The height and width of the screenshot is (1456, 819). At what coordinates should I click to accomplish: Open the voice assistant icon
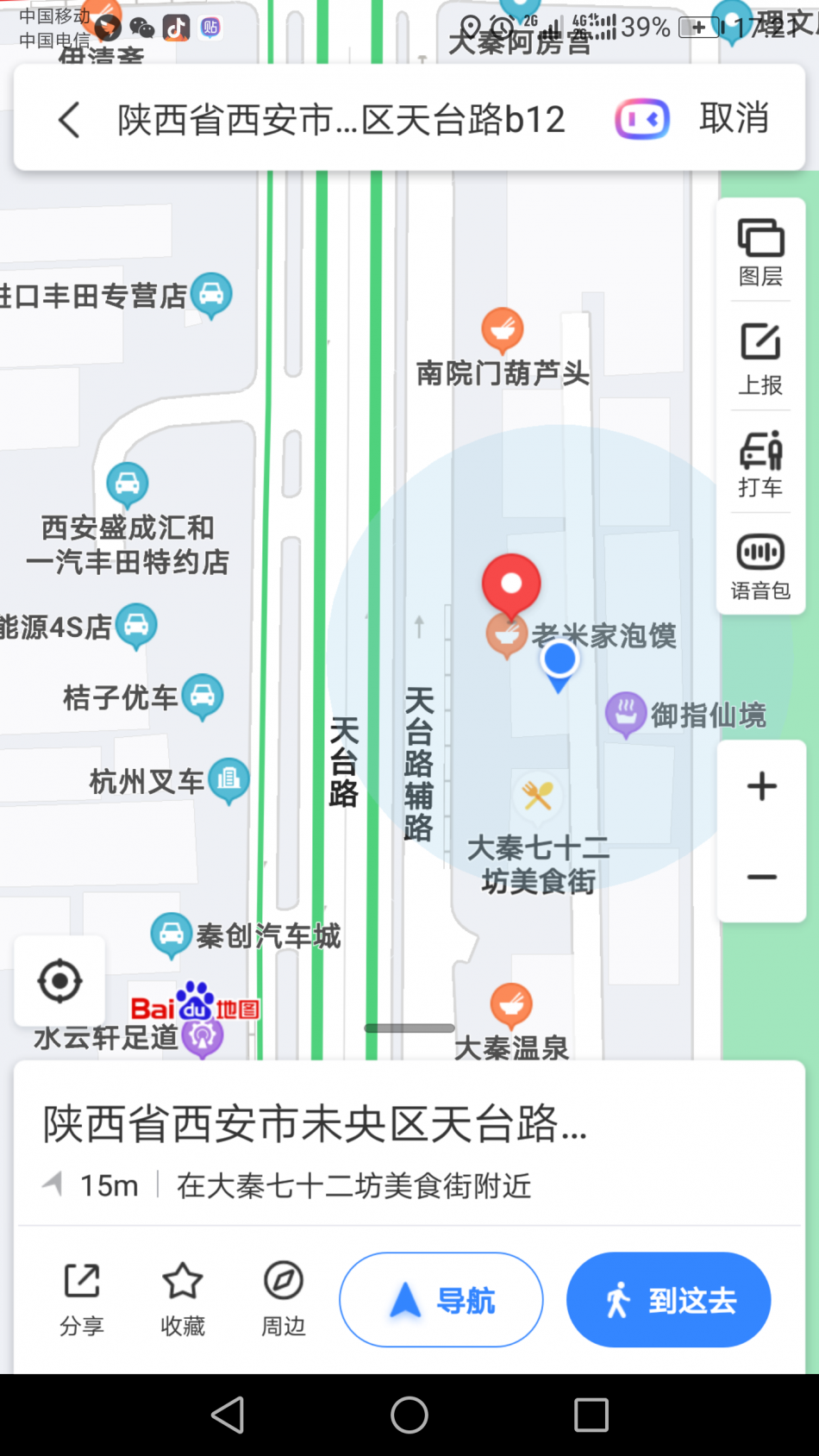click(x=641, y=119)
